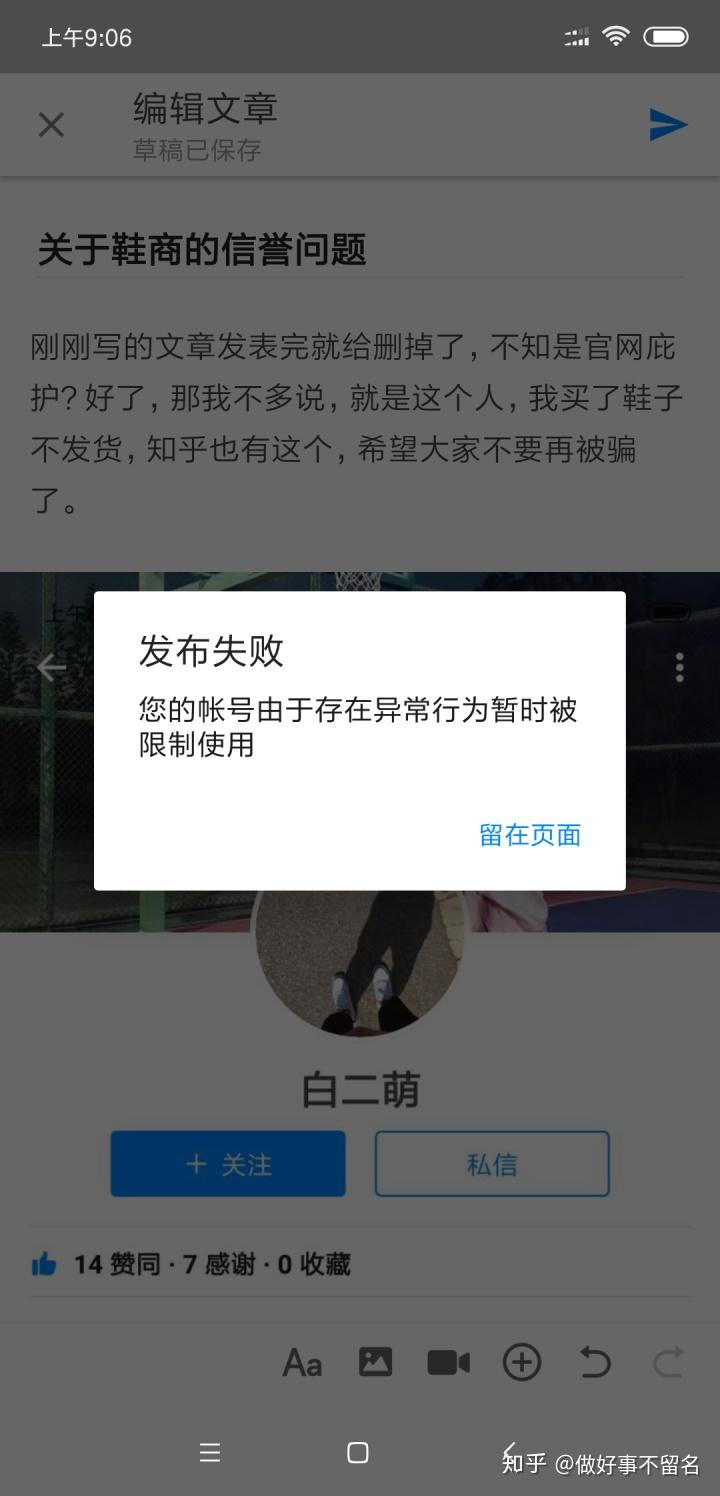Open the plus insert menu
This screenshot has height=1496, width=720.
[522, 1362]
